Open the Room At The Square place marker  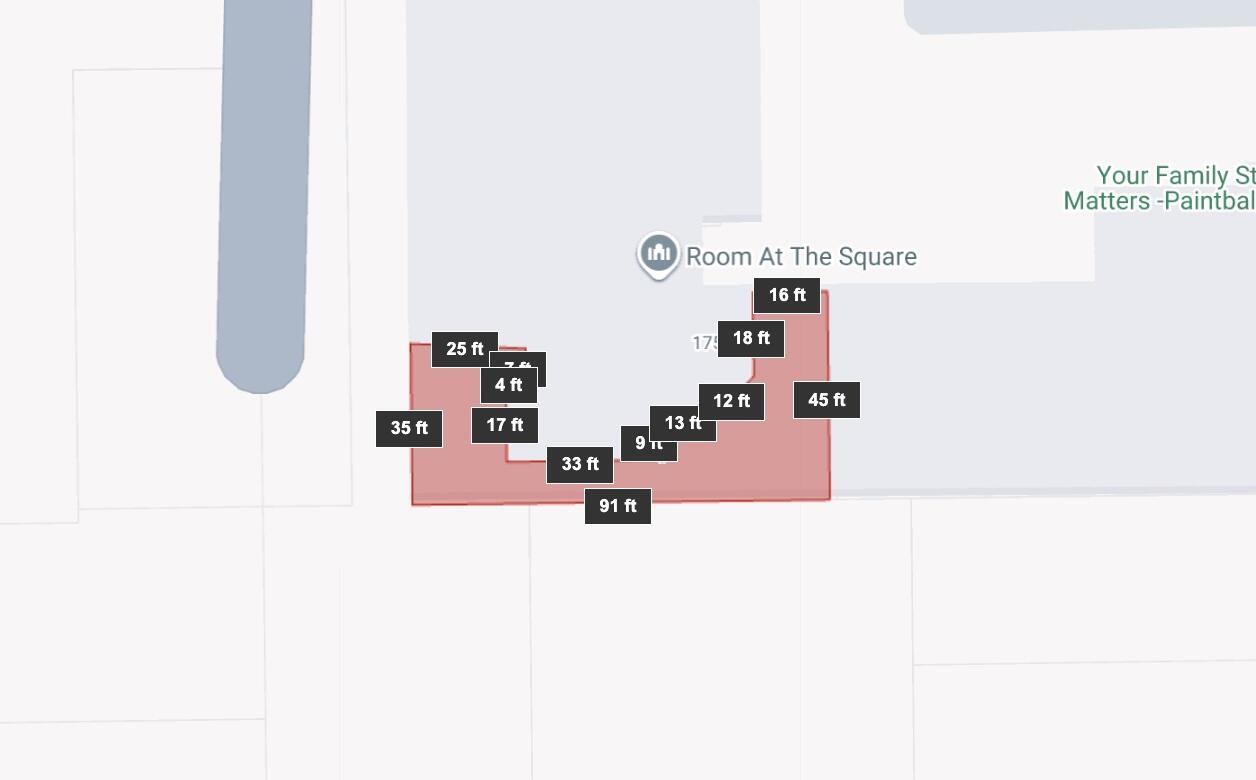pos(658,254)
